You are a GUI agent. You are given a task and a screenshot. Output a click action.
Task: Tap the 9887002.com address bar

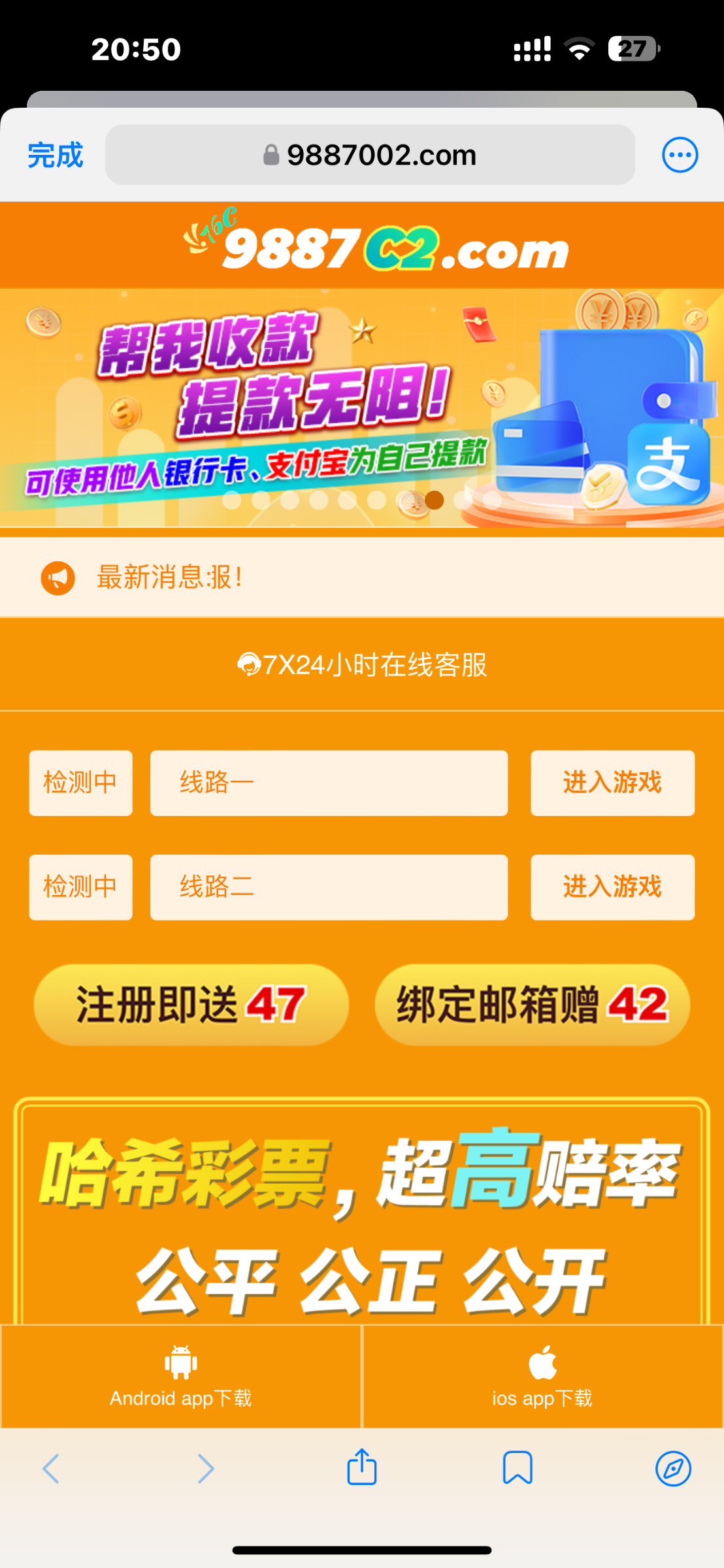[370, 155]
